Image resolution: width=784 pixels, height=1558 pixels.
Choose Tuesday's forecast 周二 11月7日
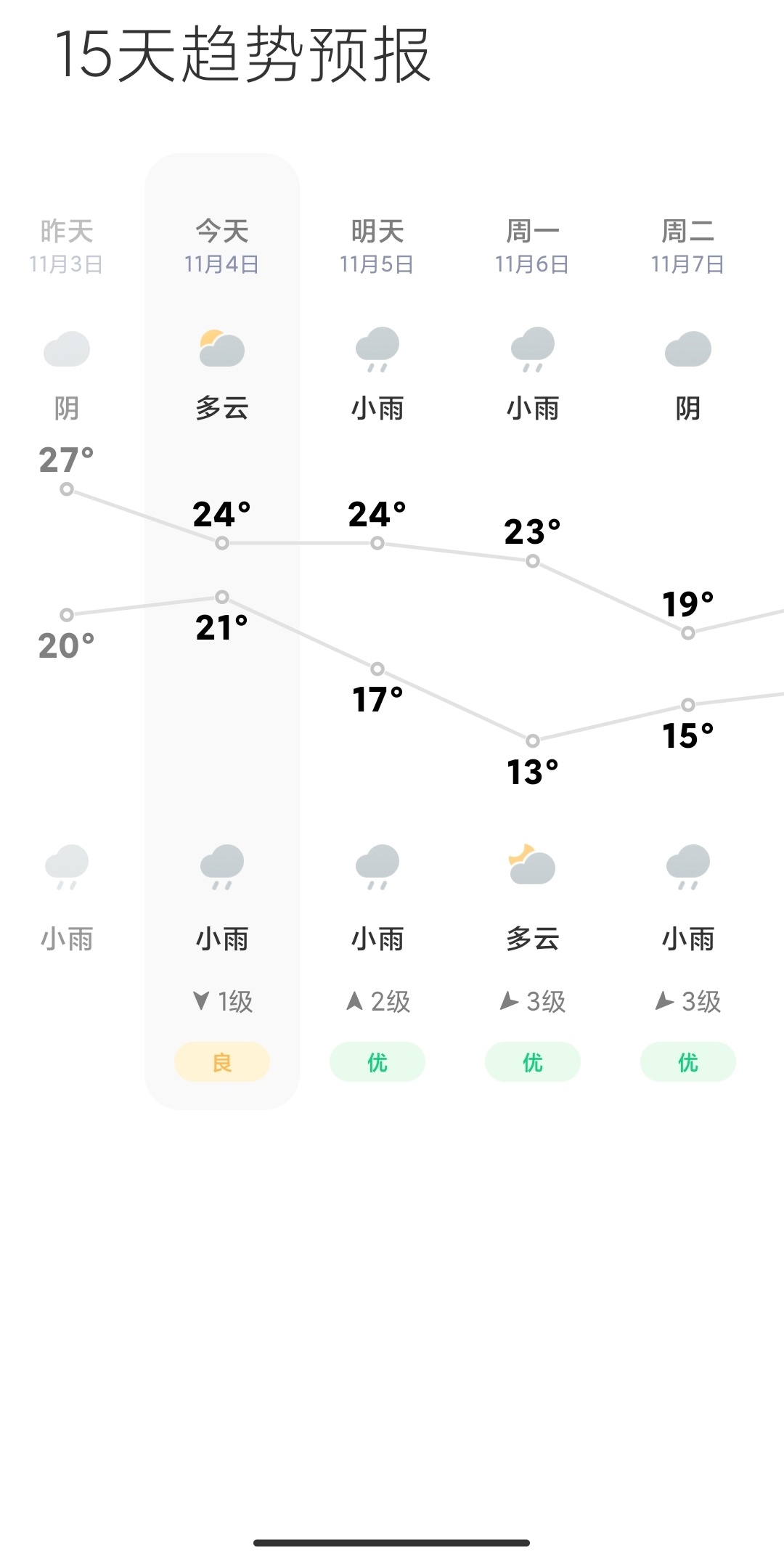[687, 247]
